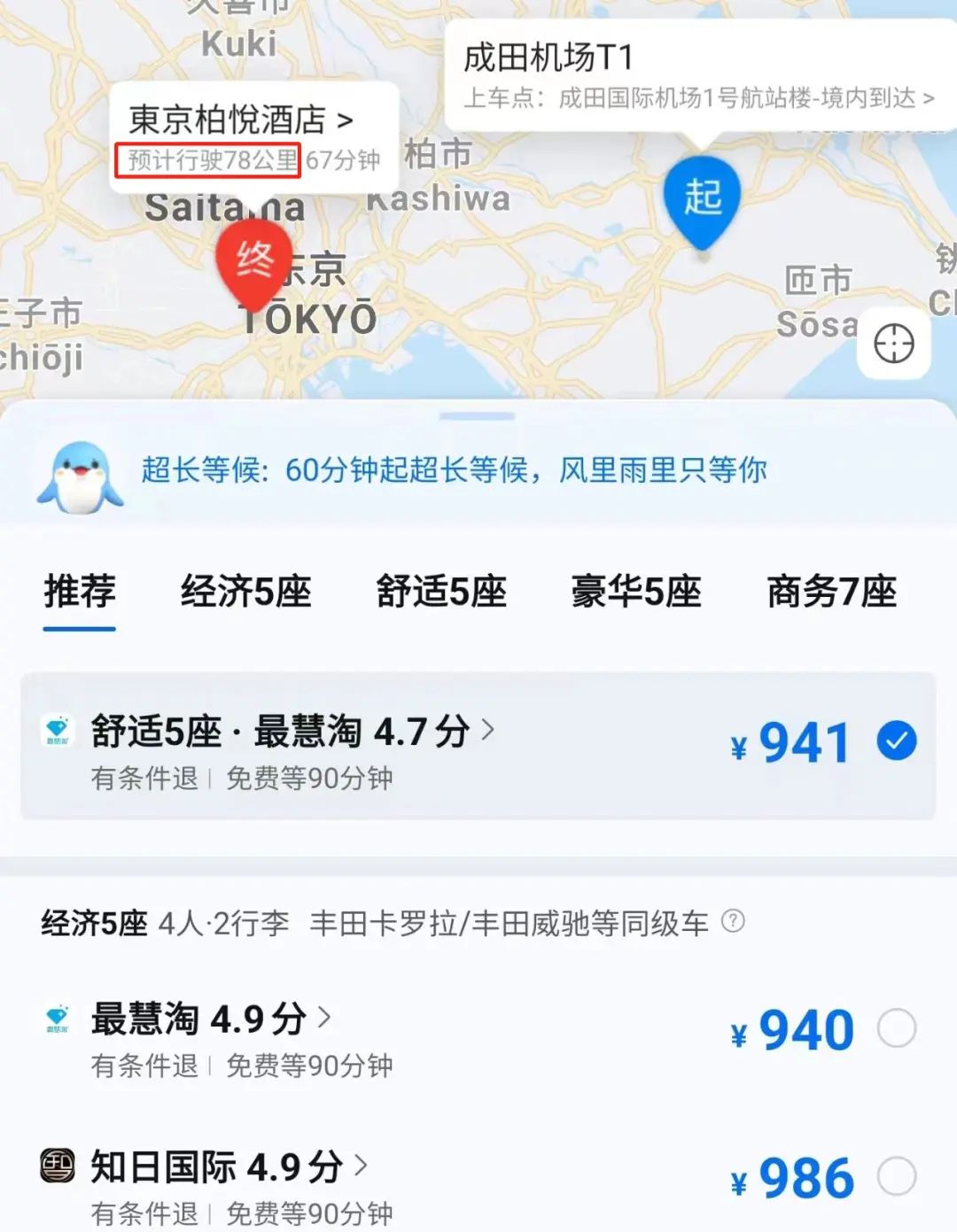Switch to the 商务7座 tab

point(831,592)
